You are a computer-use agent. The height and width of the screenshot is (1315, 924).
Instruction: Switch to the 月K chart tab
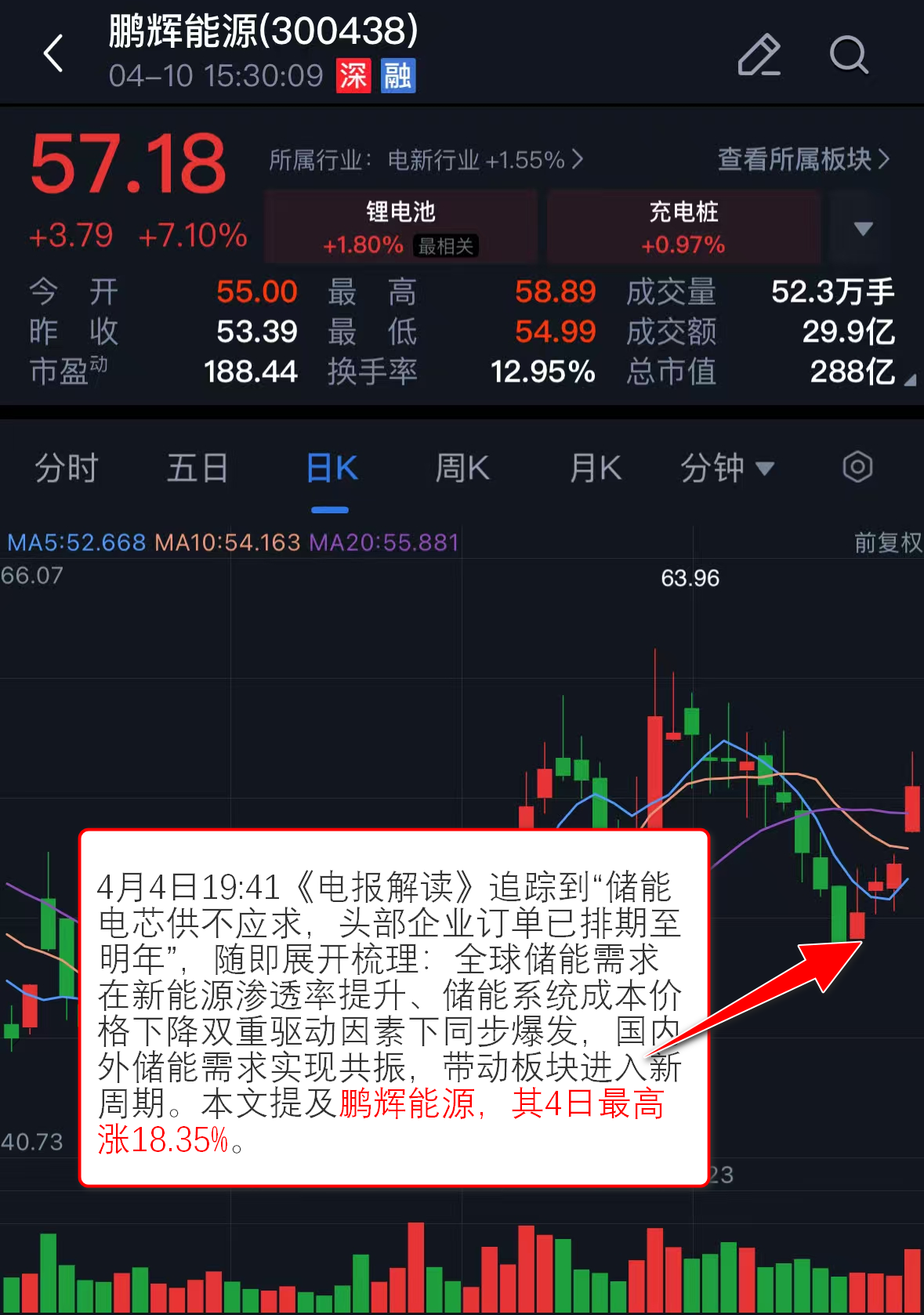coord(595,469)
